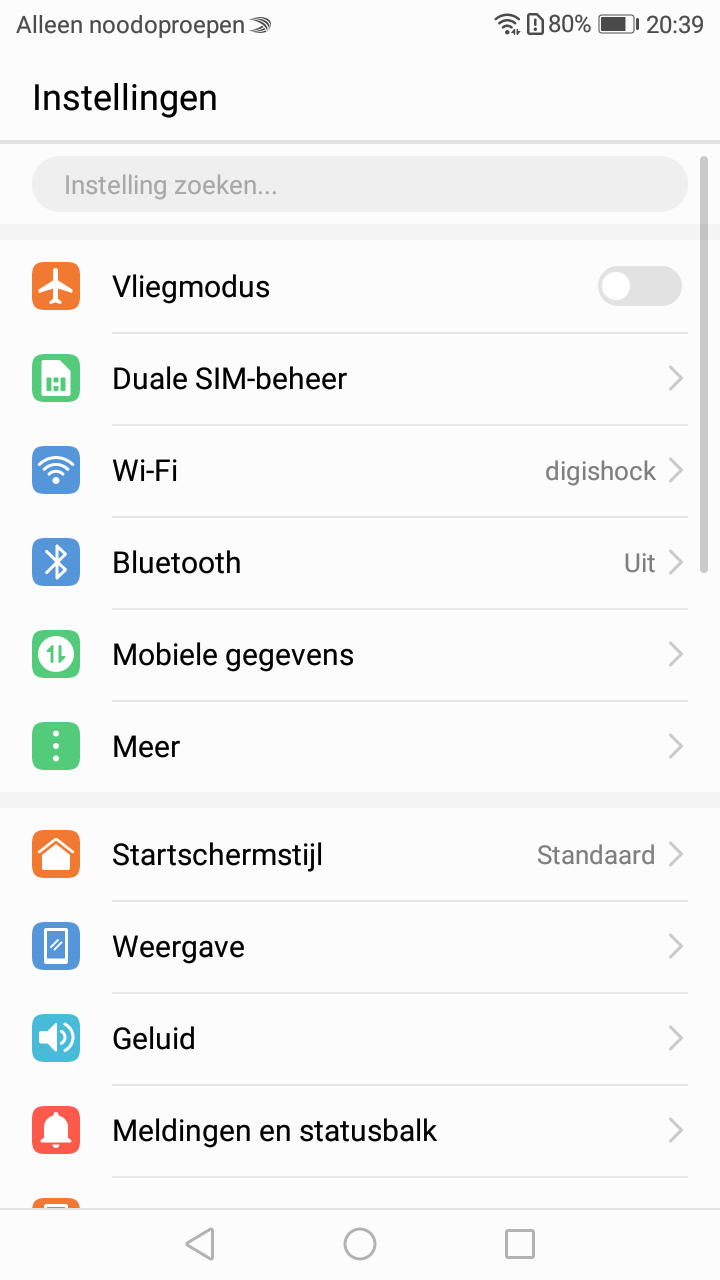The image size is (720, 1280).
Task: Open the Meer row
Action: (360, 747)
